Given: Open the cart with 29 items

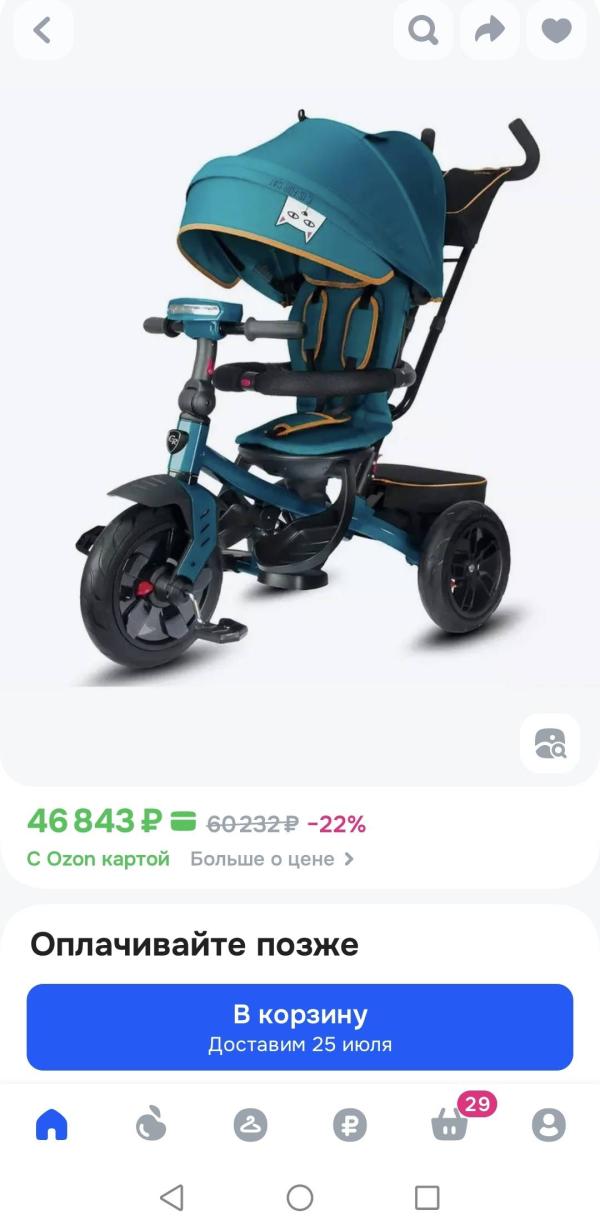Looking at the screenshot, I should coord(450,1125).
